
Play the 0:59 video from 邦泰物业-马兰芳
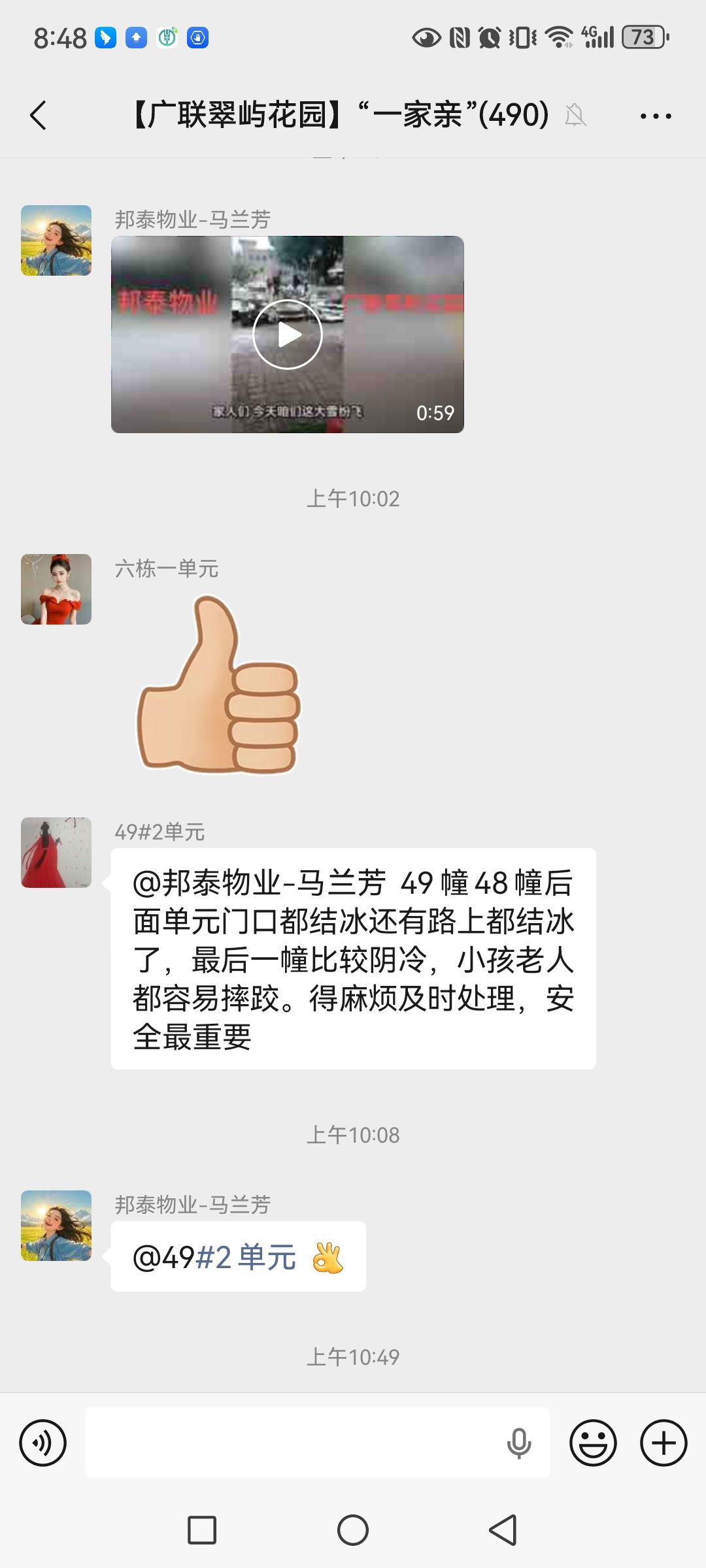click(288, 335)
